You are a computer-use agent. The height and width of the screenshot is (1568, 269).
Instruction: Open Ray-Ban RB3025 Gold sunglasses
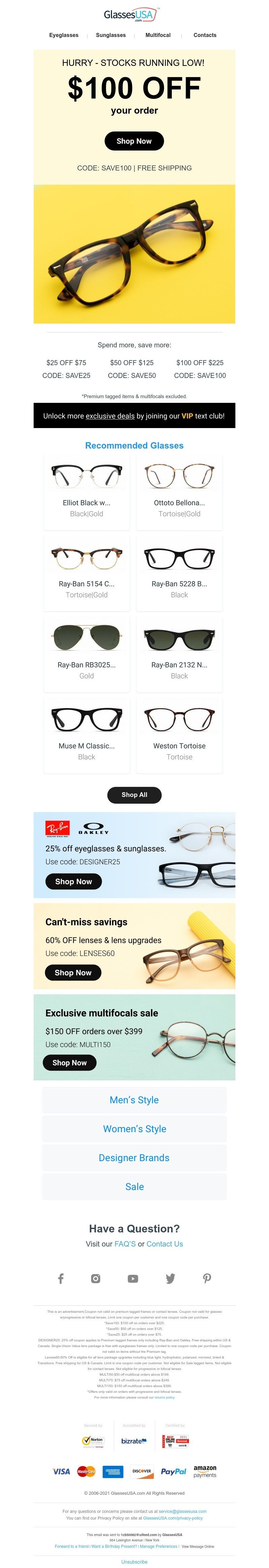[86, 653]
